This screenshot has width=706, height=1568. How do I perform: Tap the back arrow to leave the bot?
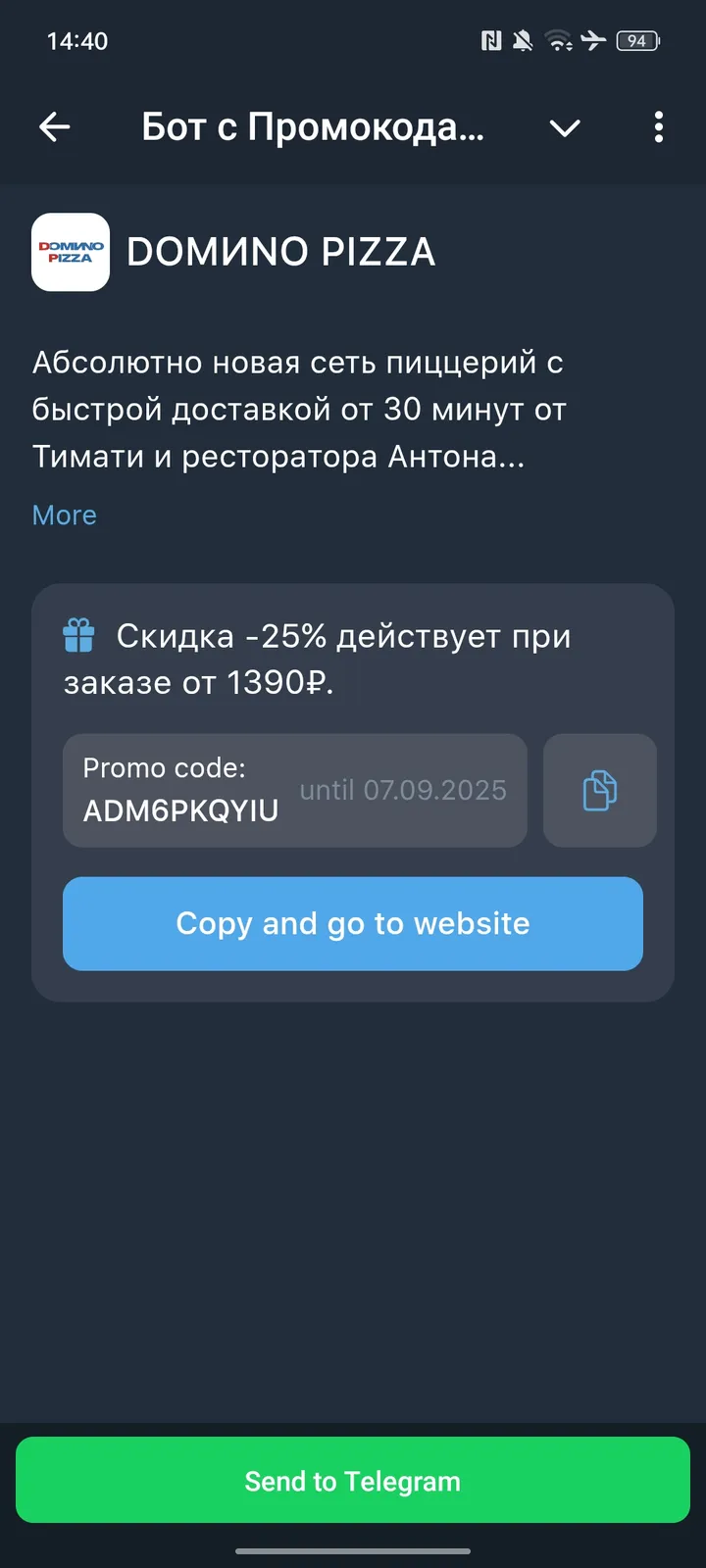point(55,127)
